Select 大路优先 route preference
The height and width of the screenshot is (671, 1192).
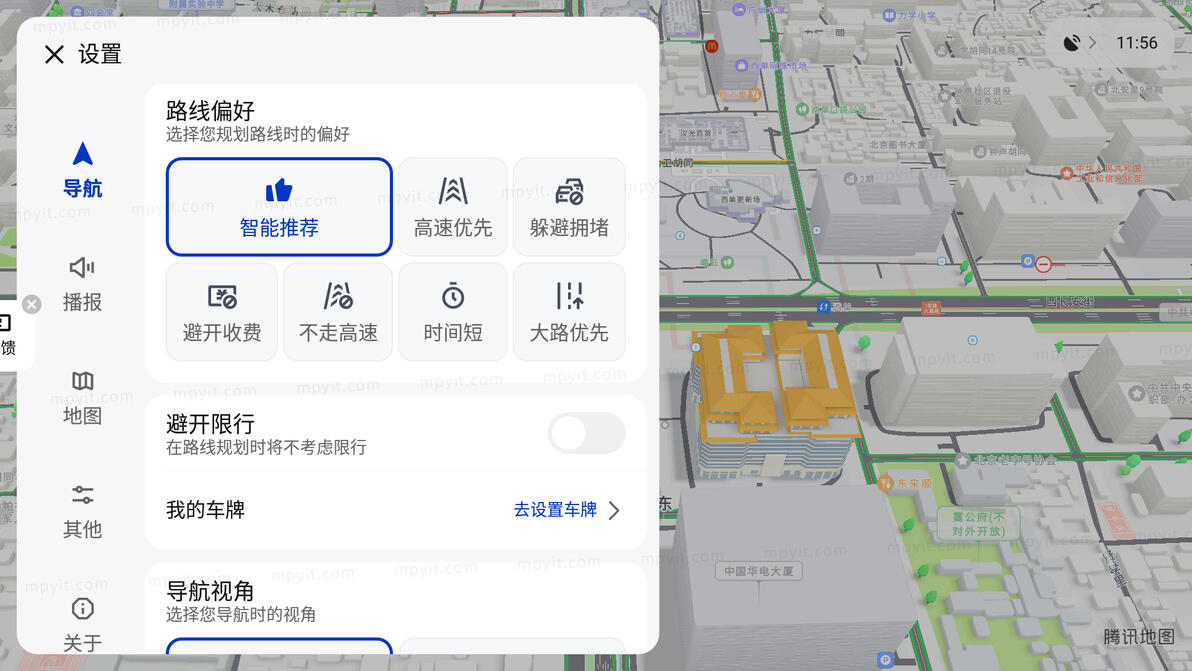(569, 312)
